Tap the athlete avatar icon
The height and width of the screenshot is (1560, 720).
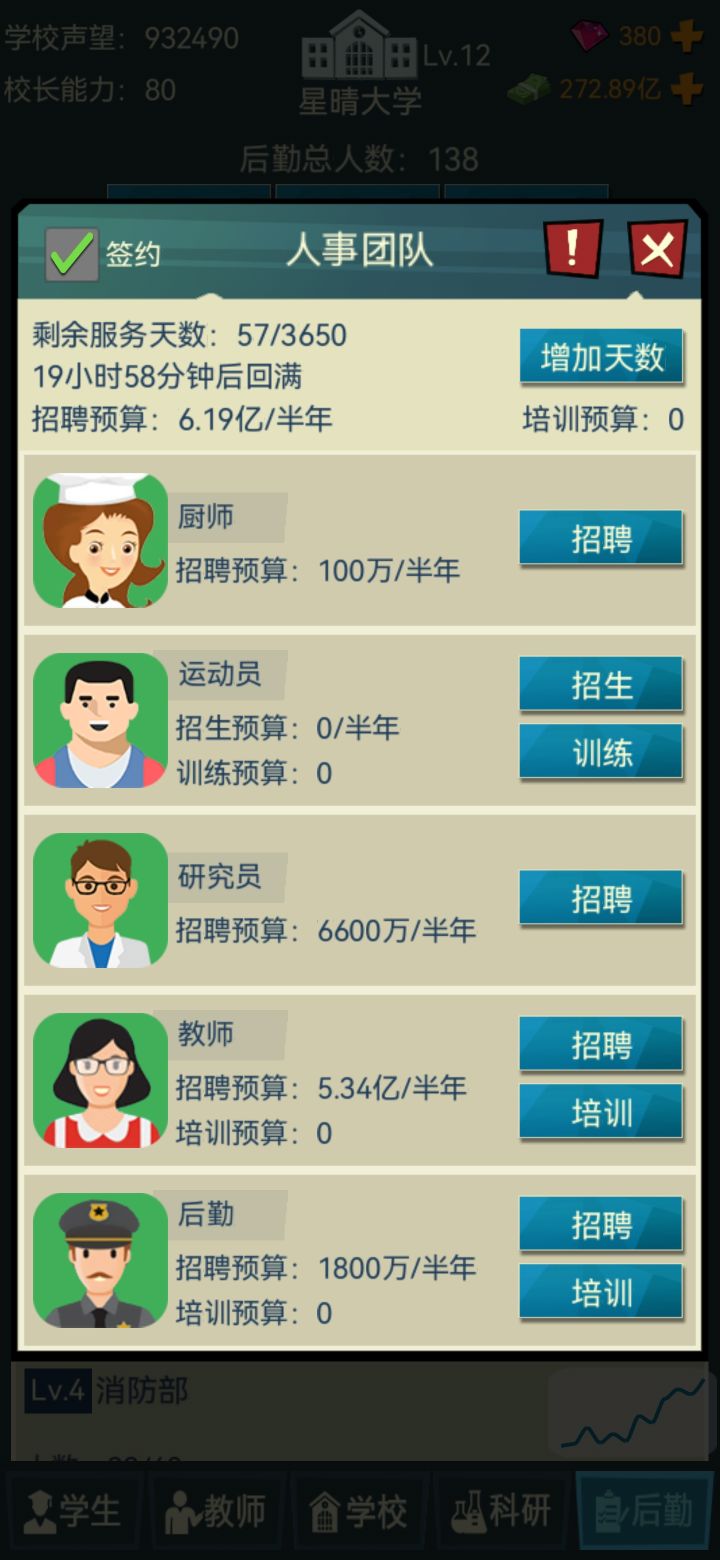point(99,719)
